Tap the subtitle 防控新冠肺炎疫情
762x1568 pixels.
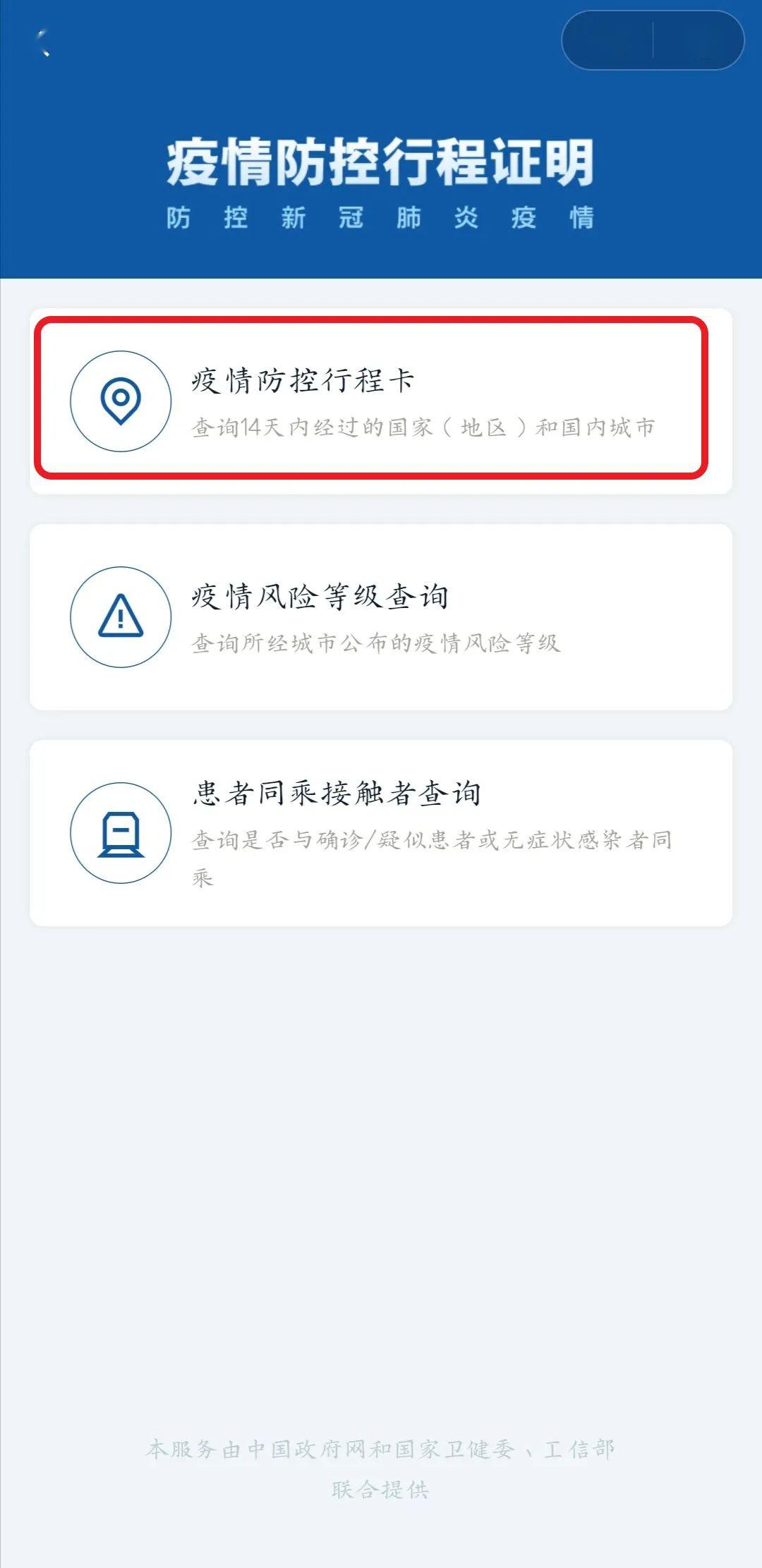coord(381,217)
